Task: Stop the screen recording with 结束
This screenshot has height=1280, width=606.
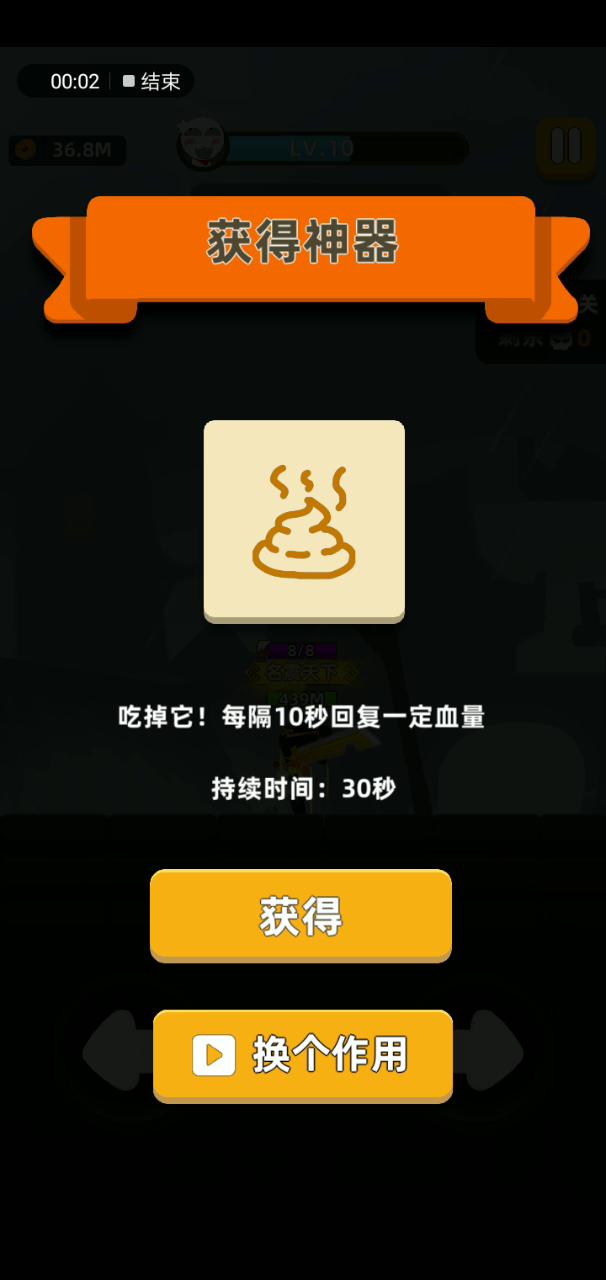Action: pos(151,82)
